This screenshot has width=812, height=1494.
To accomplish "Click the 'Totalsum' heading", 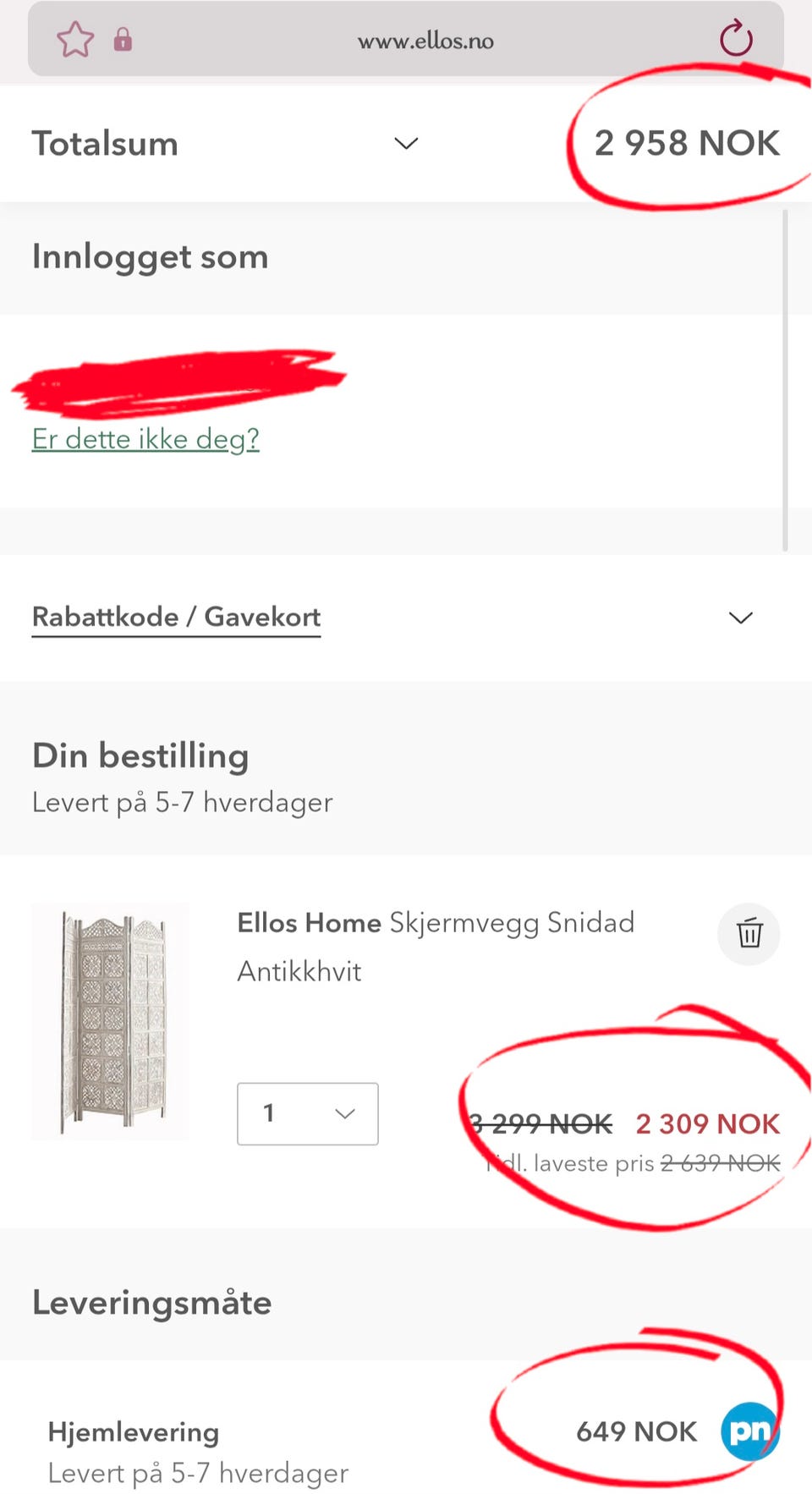I will [x=105, y=143].
